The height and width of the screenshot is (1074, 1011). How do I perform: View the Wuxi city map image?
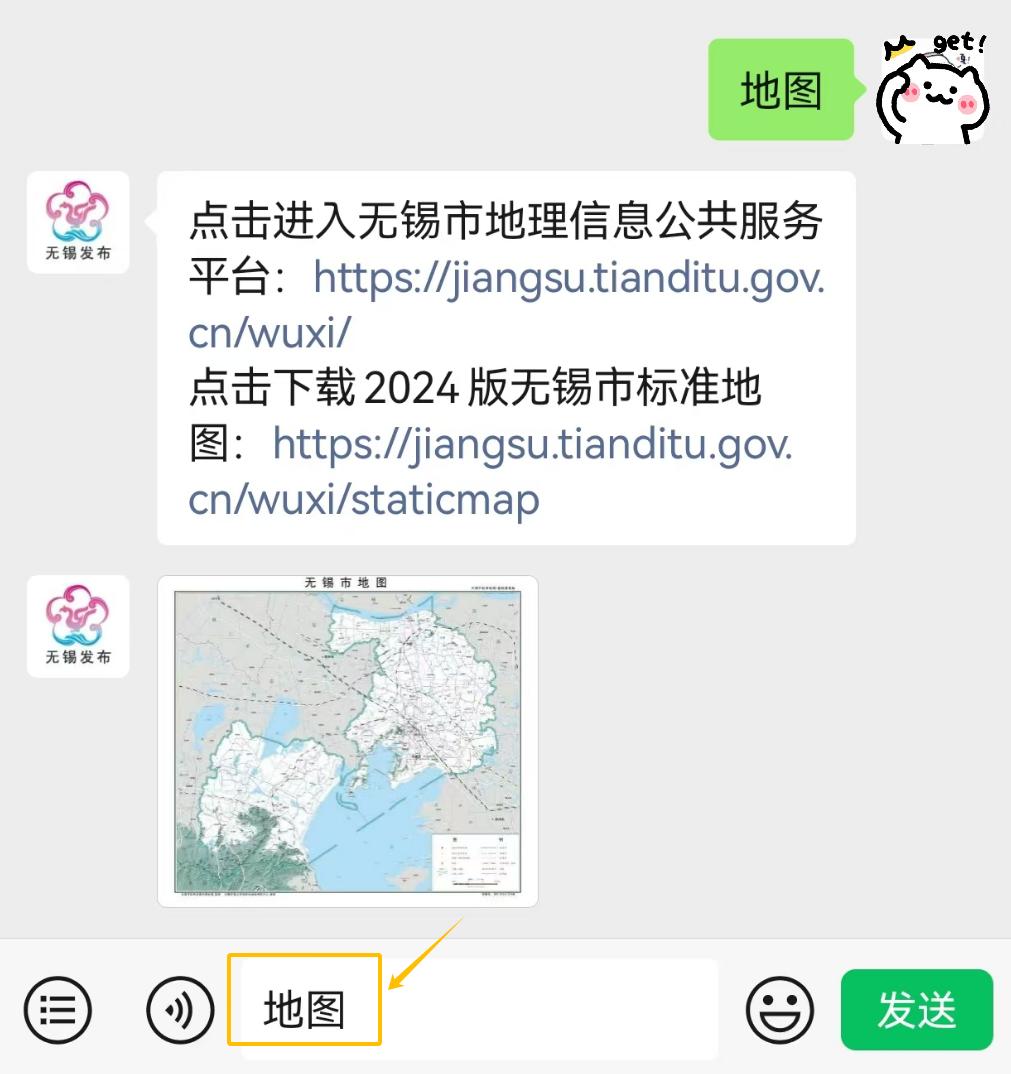click(x=348, y=741)
